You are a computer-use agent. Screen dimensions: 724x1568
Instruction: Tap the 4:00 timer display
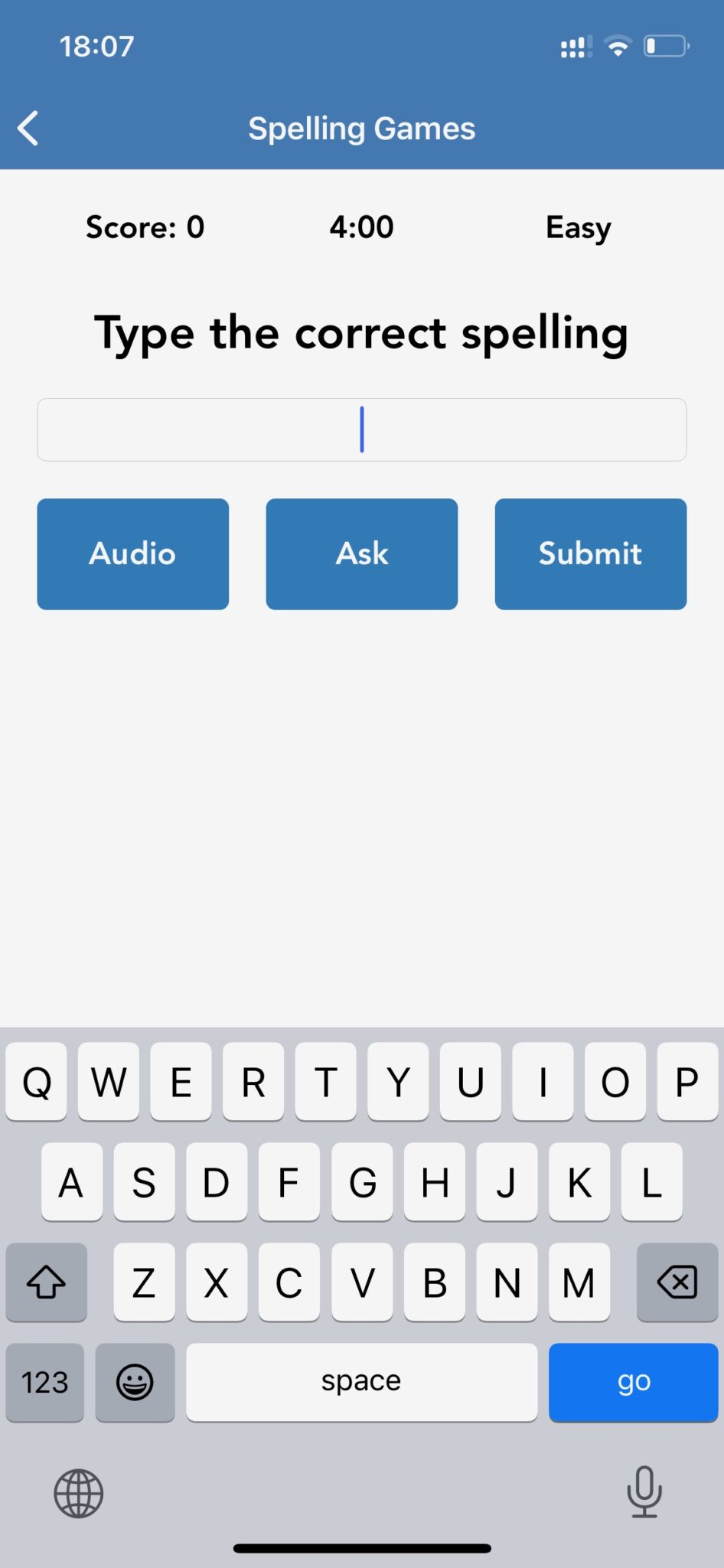coord(362,227)
